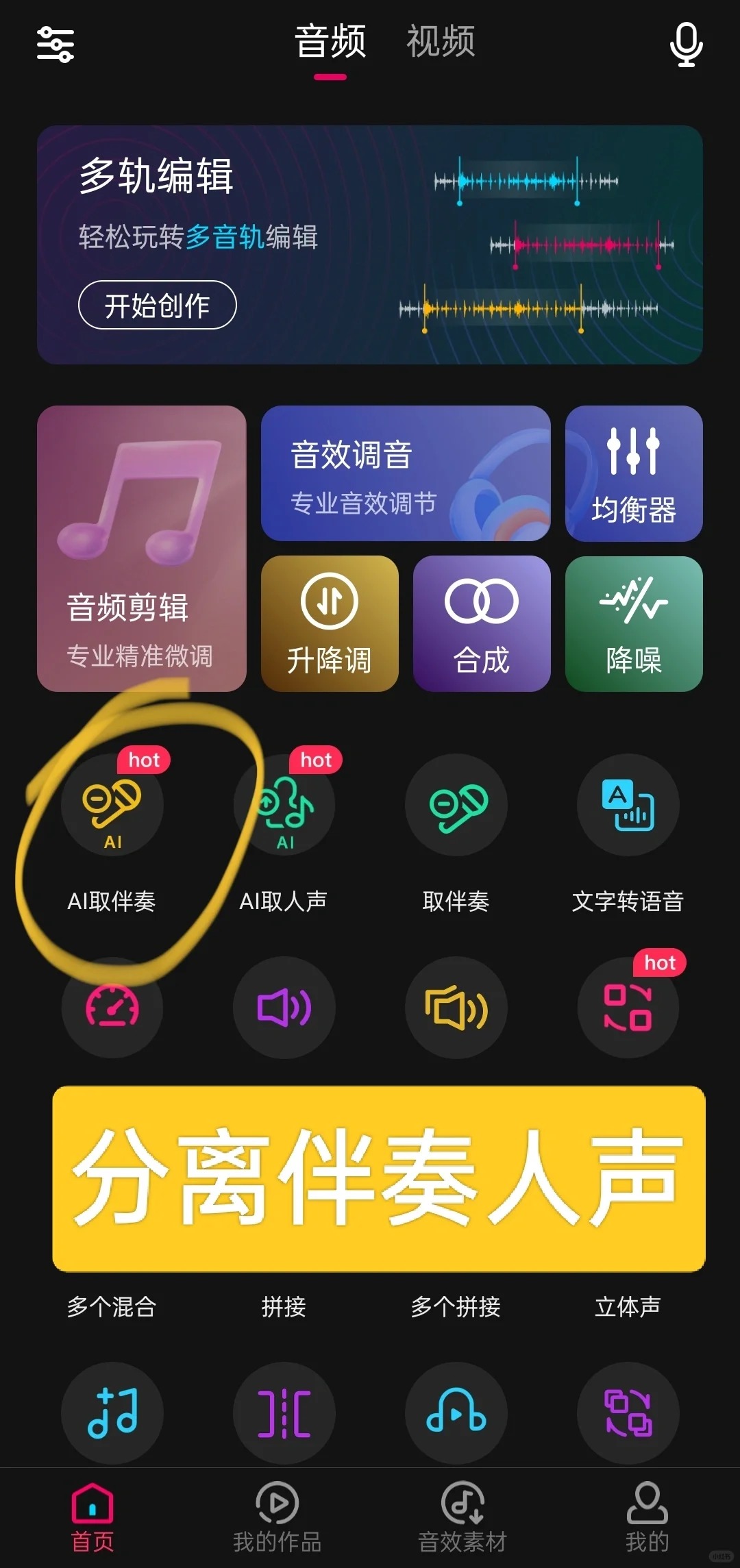Switch to the 视频 tab

[x=441, y=41]
